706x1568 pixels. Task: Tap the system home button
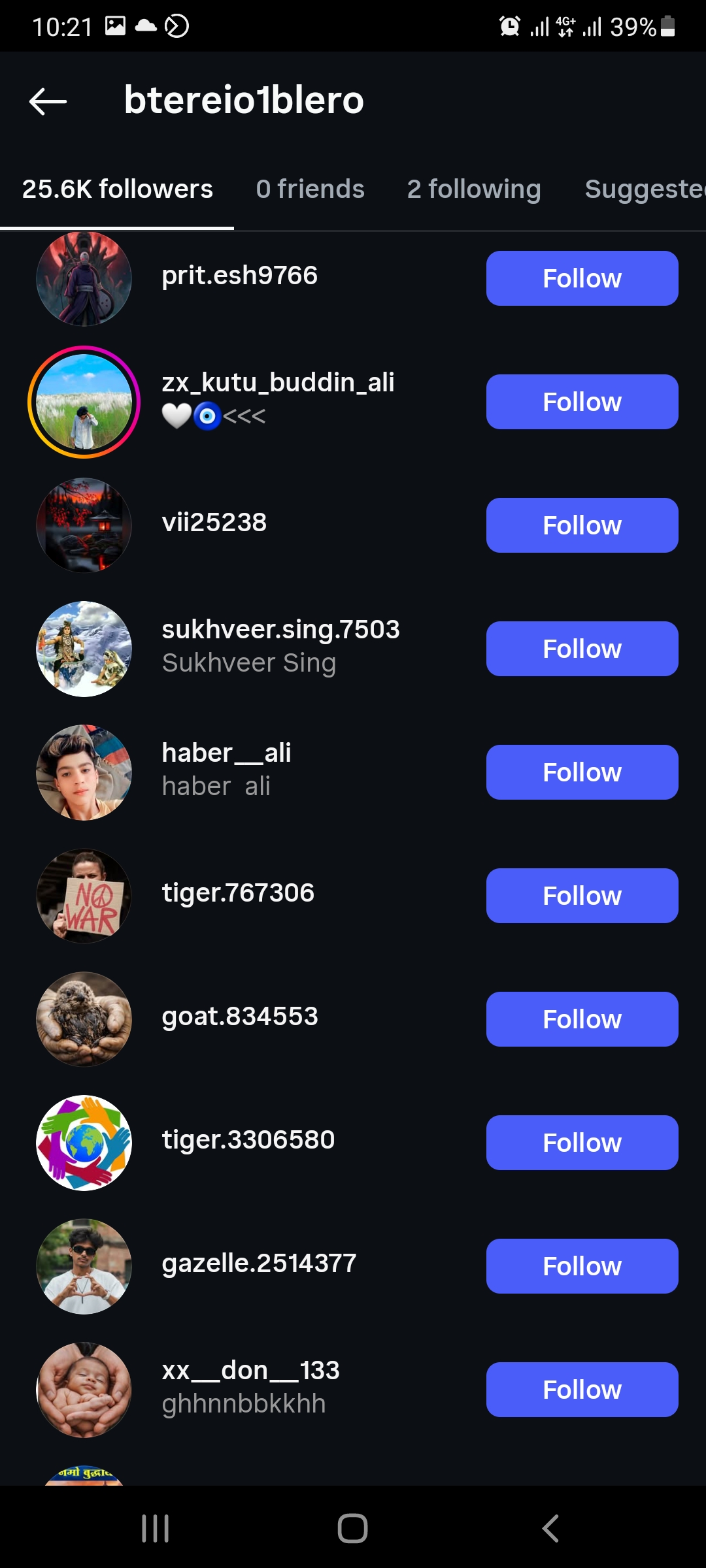[353, 1528]
